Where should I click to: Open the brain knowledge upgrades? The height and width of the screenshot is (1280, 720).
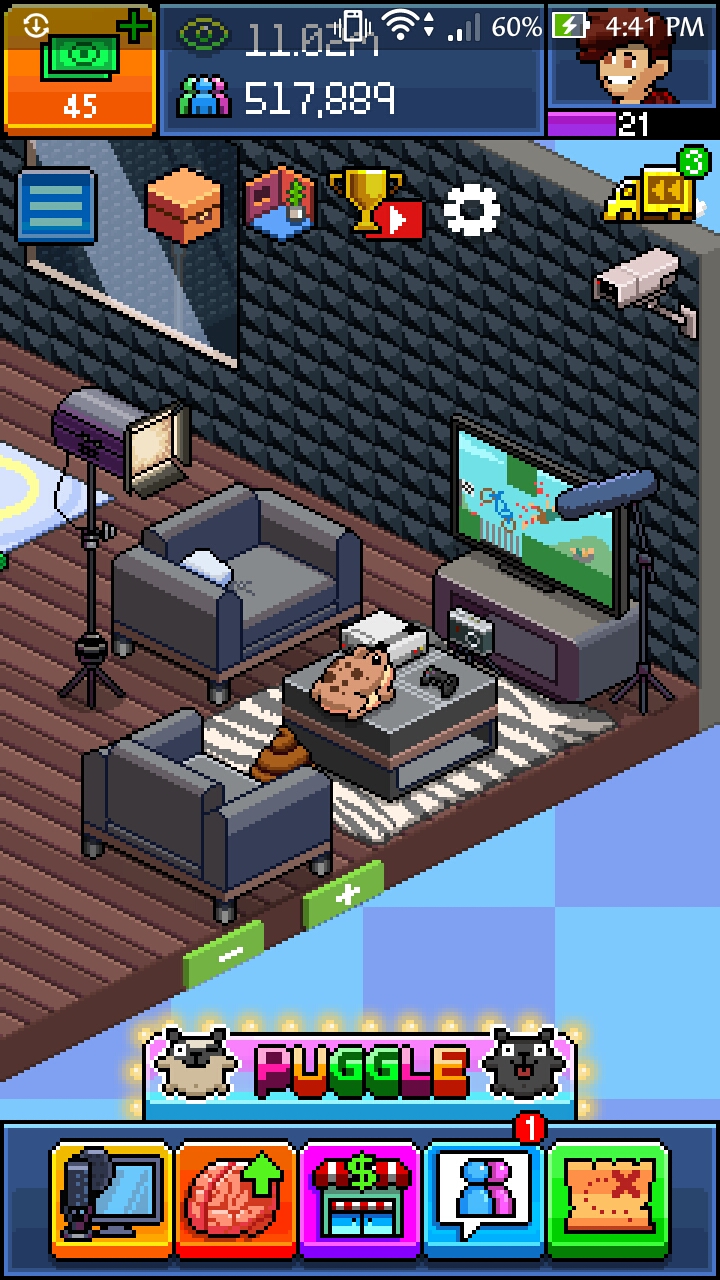coord(236,1198)
